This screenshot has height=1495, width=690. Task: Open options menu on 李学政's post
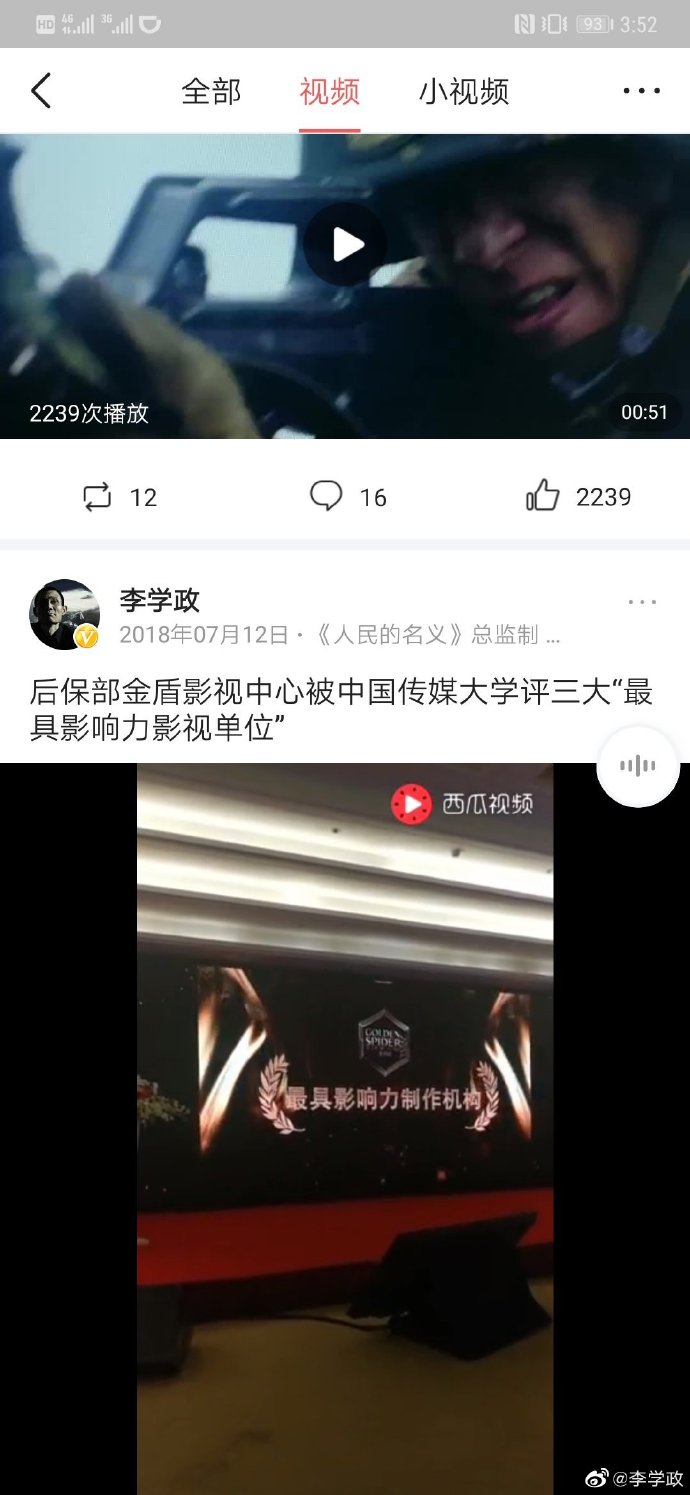click(641, 602)
